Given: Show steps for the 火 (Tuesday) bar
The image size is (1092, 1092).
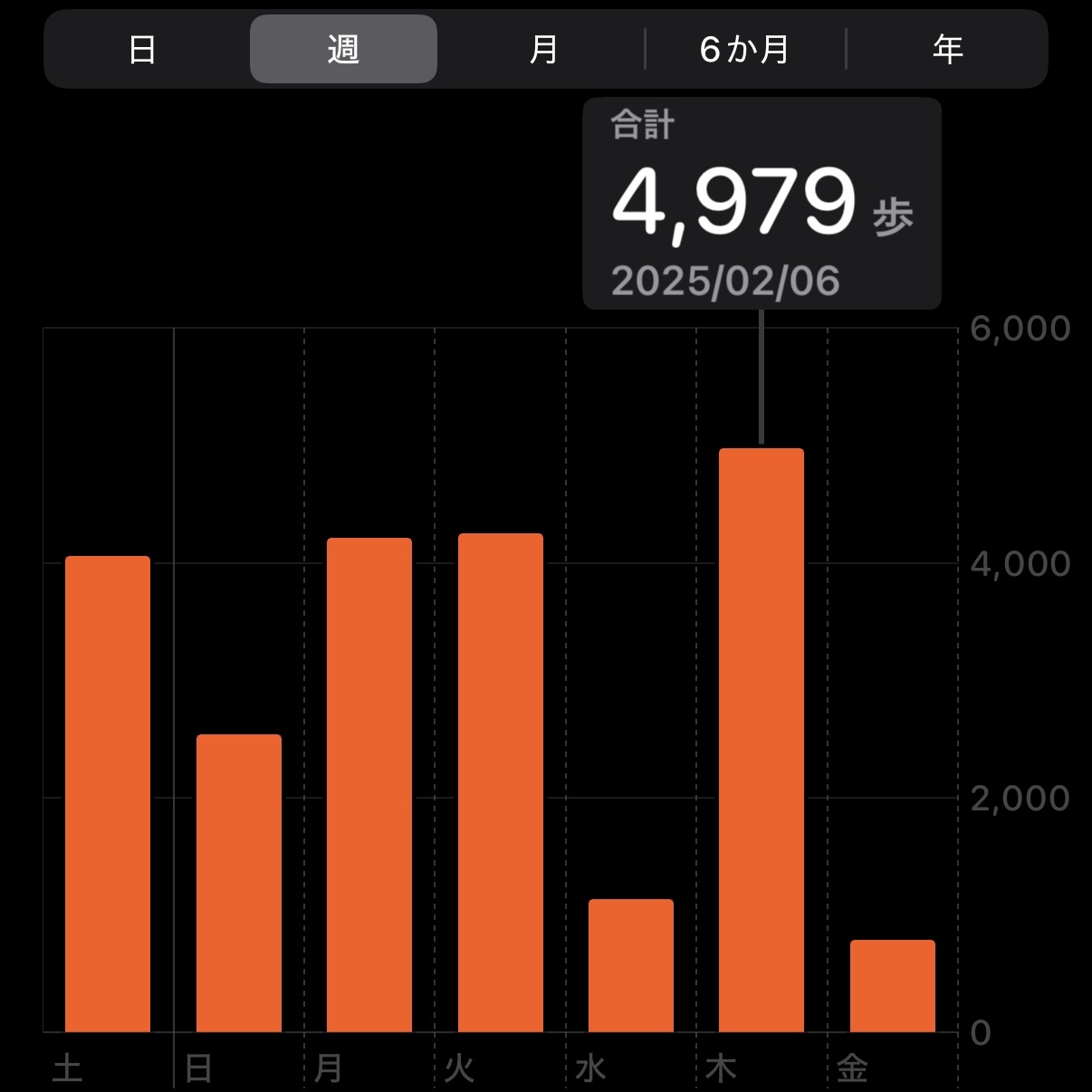Looking at the screenshot, I should 501,782.
